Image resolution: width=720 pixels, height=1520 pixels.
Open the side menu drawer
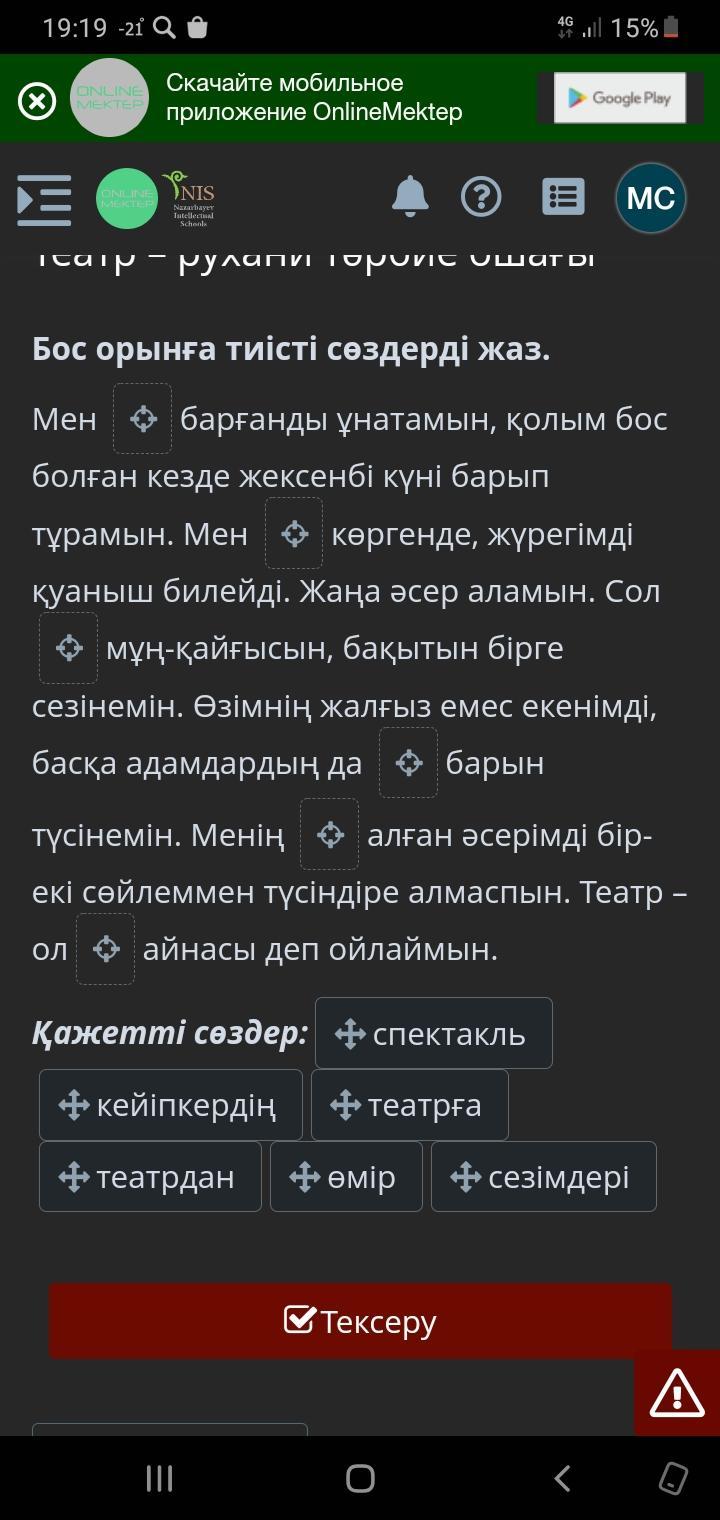tap(45, 199)
